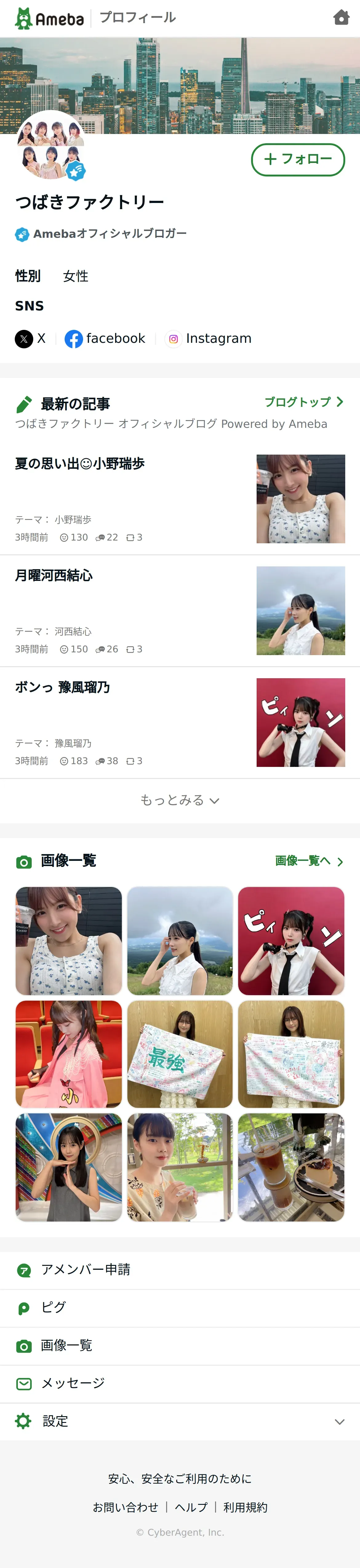The height and width of the screenshot is (1568, 360).
Task: Follow つばきファクトリー
Action: (x=298, y=160)
